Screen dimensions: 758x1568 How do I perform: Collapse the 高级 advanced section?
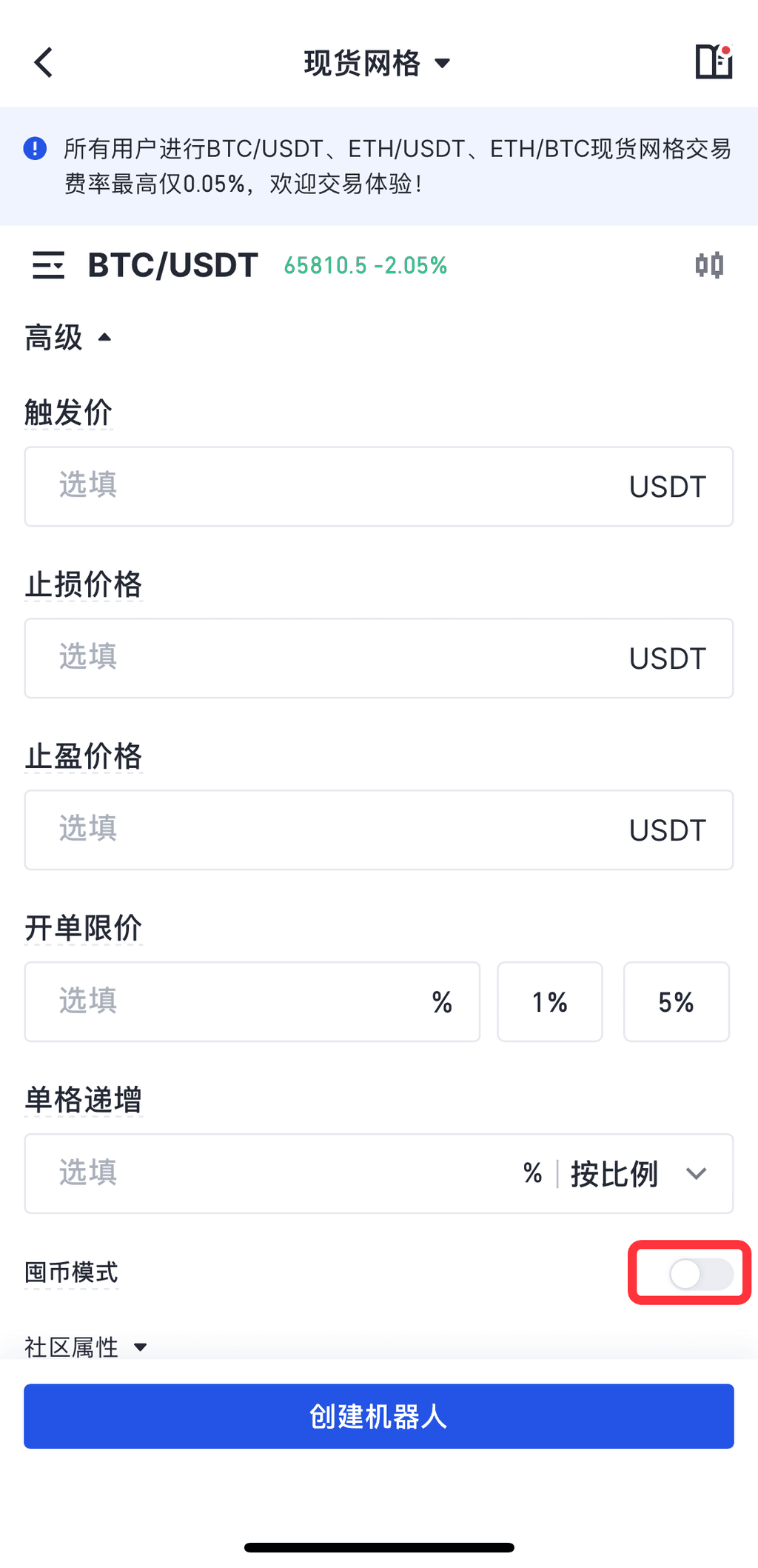pyautogui.click(x=68, y=338)
